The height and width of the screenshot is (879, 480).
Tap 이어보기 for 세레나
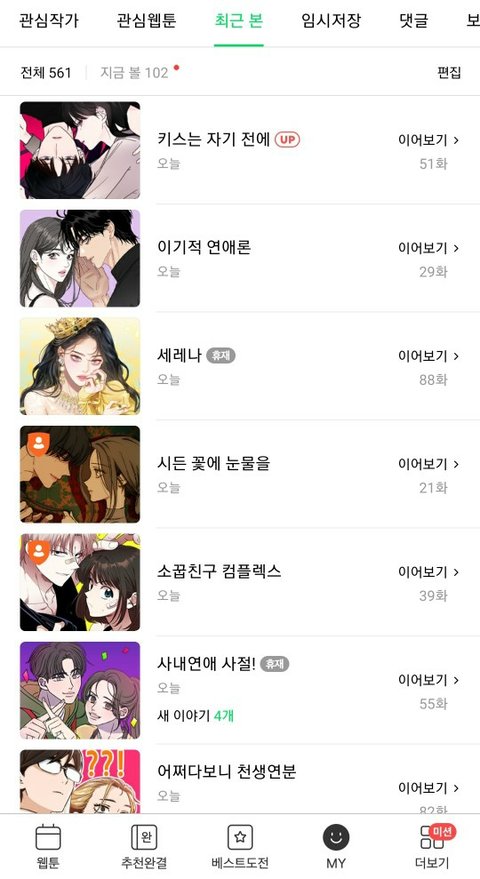point(428,356)
